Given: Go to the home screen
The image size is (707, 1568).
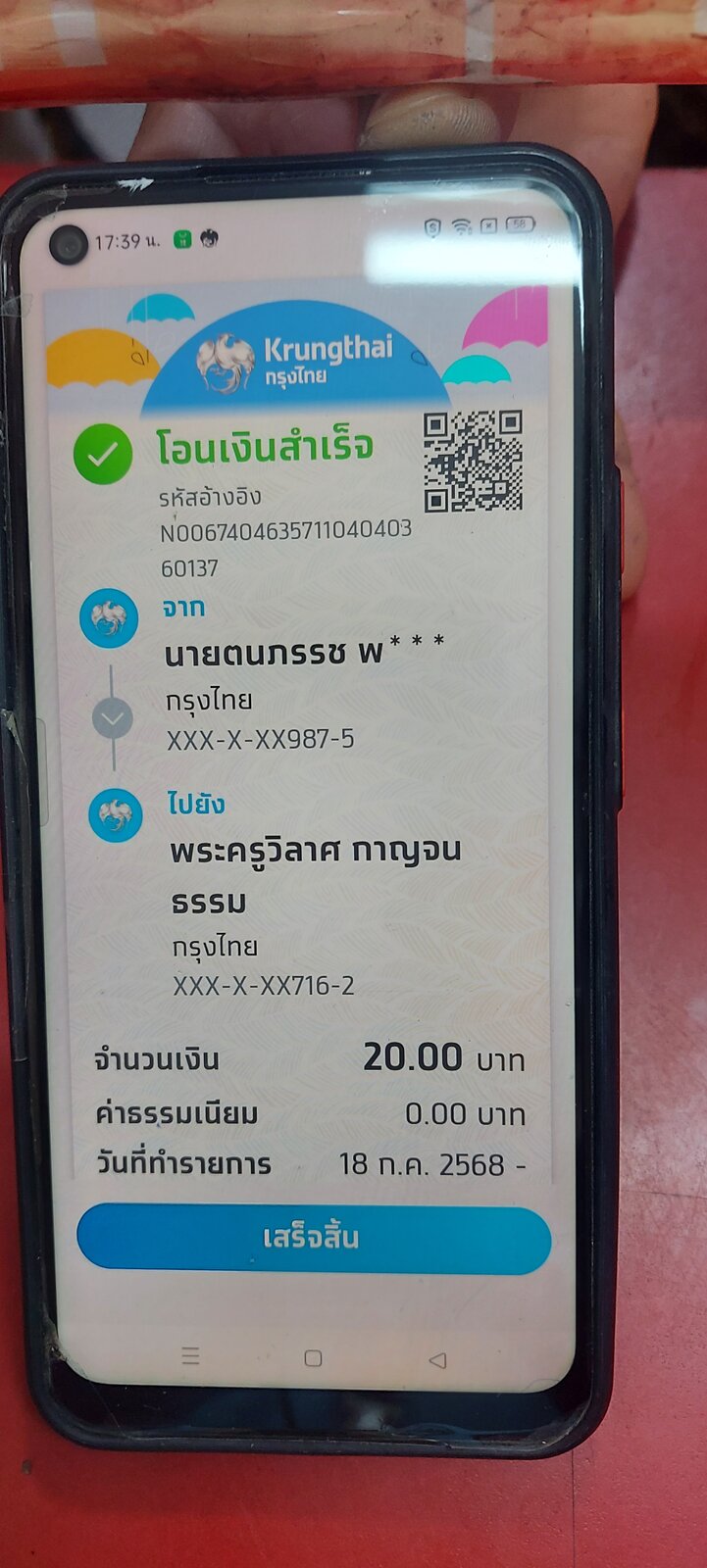Looking at the screenshot, I should click(x=313, y=1358).
